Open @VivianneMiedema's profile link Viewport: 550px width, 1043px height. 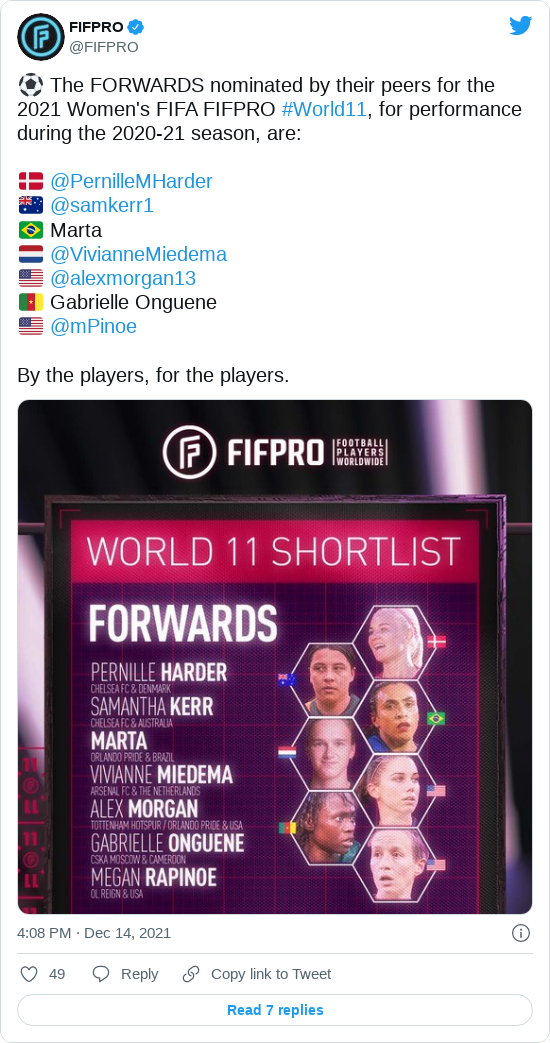pyautogui.click(x=138, y=254)
